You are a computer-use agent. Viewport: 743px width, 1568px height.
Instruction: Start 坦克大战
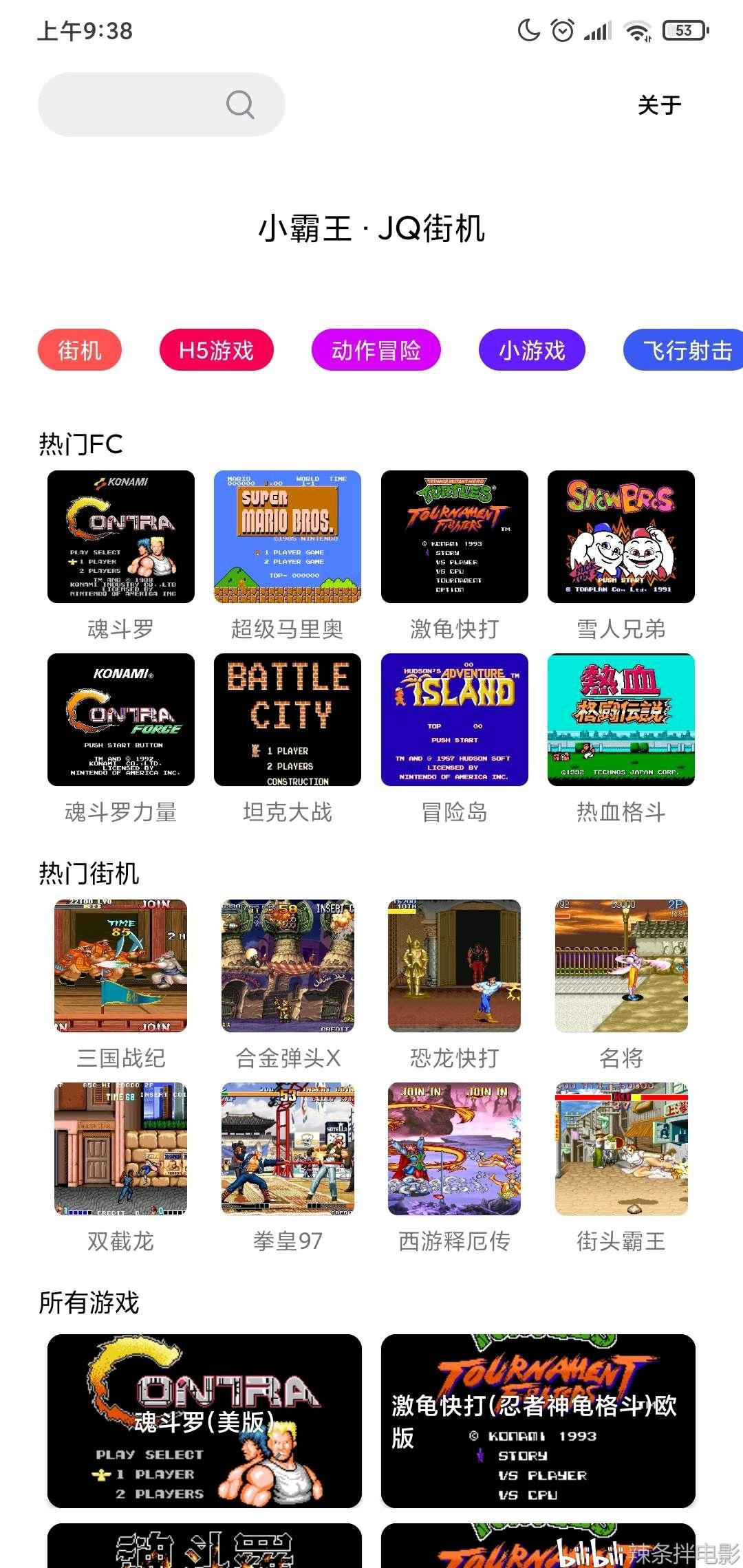click(288, 720)
